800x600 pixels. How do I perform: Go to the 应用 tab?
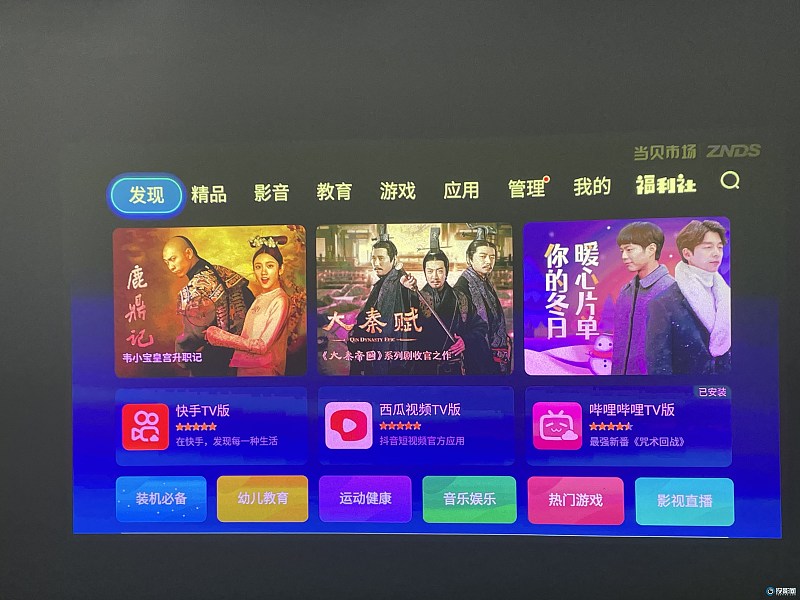tap(461, 190)
